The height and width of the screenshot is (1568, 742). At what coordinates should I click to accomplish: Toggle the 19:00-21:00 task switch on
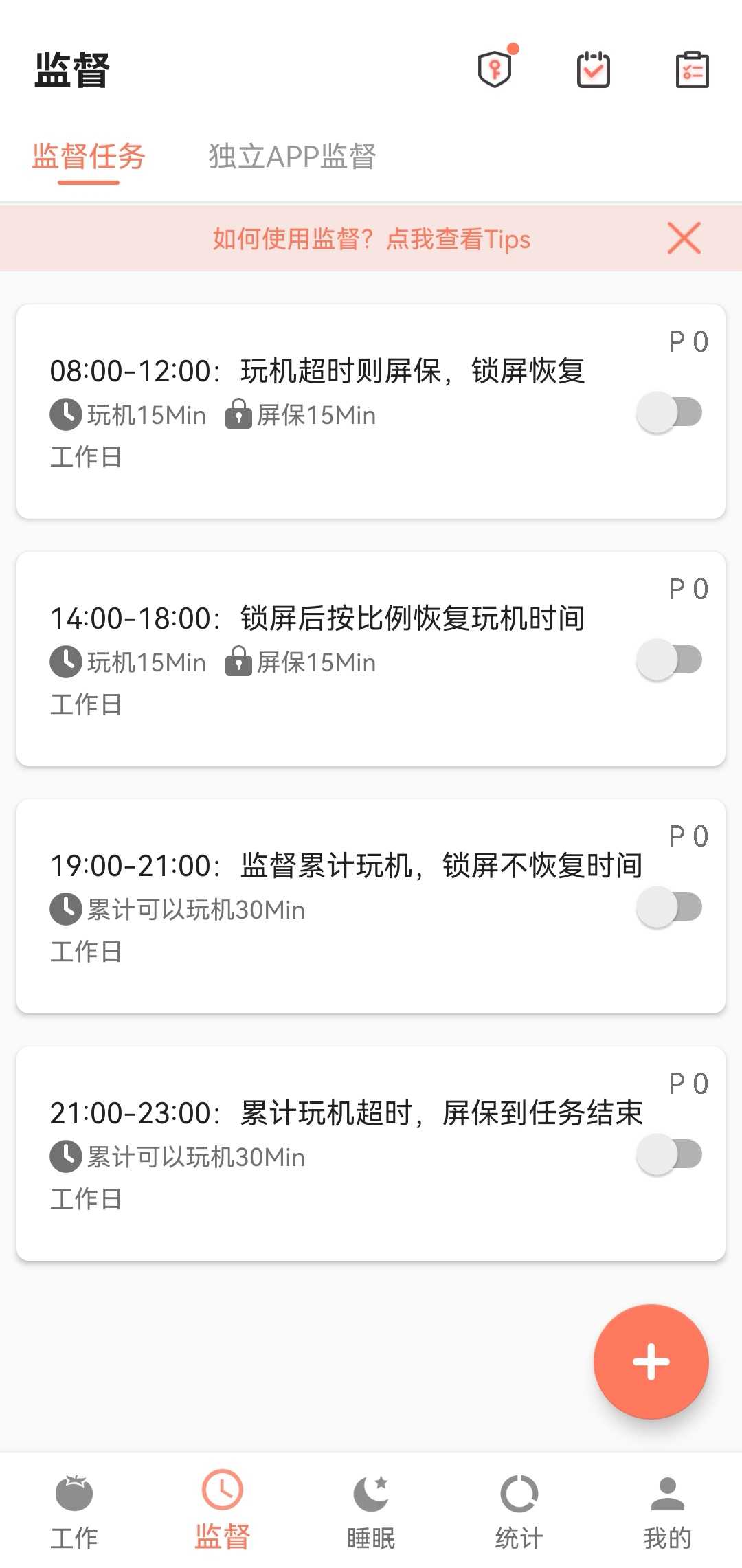669,907
